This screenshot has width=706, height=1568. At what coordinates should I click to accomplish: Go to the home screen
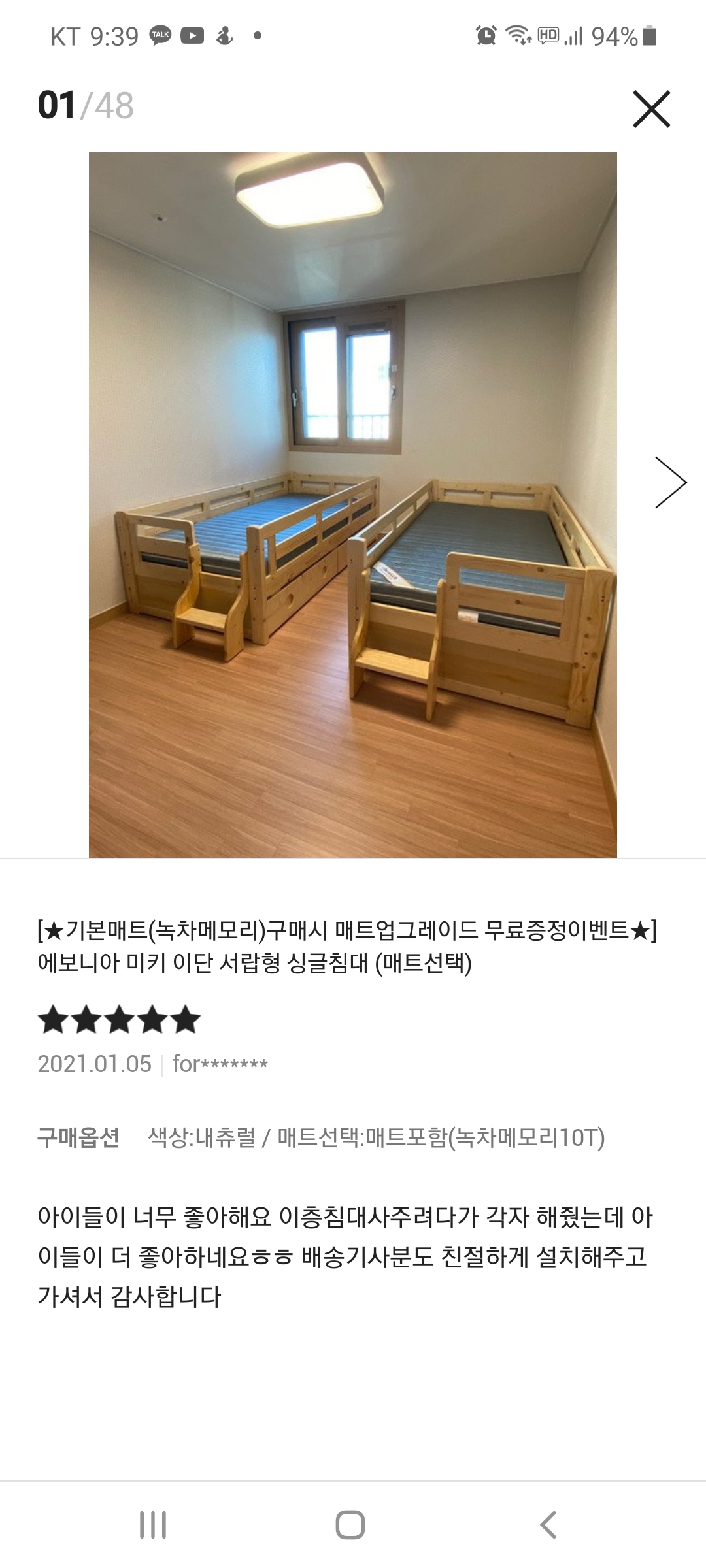coord(350,1525)
